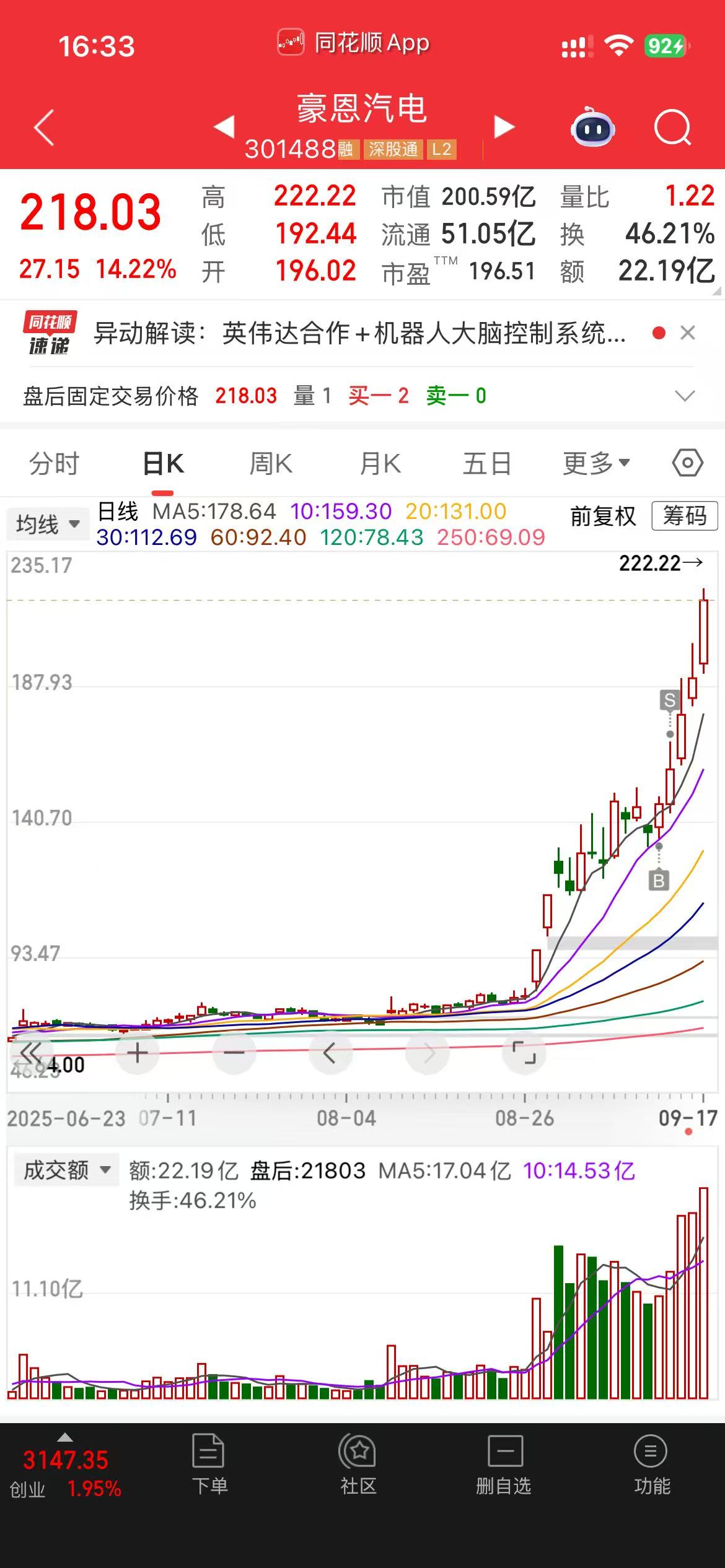Expand the 盘后固定交易价格 row
The width and height of the screenshot is (725, 1568).
684,396
